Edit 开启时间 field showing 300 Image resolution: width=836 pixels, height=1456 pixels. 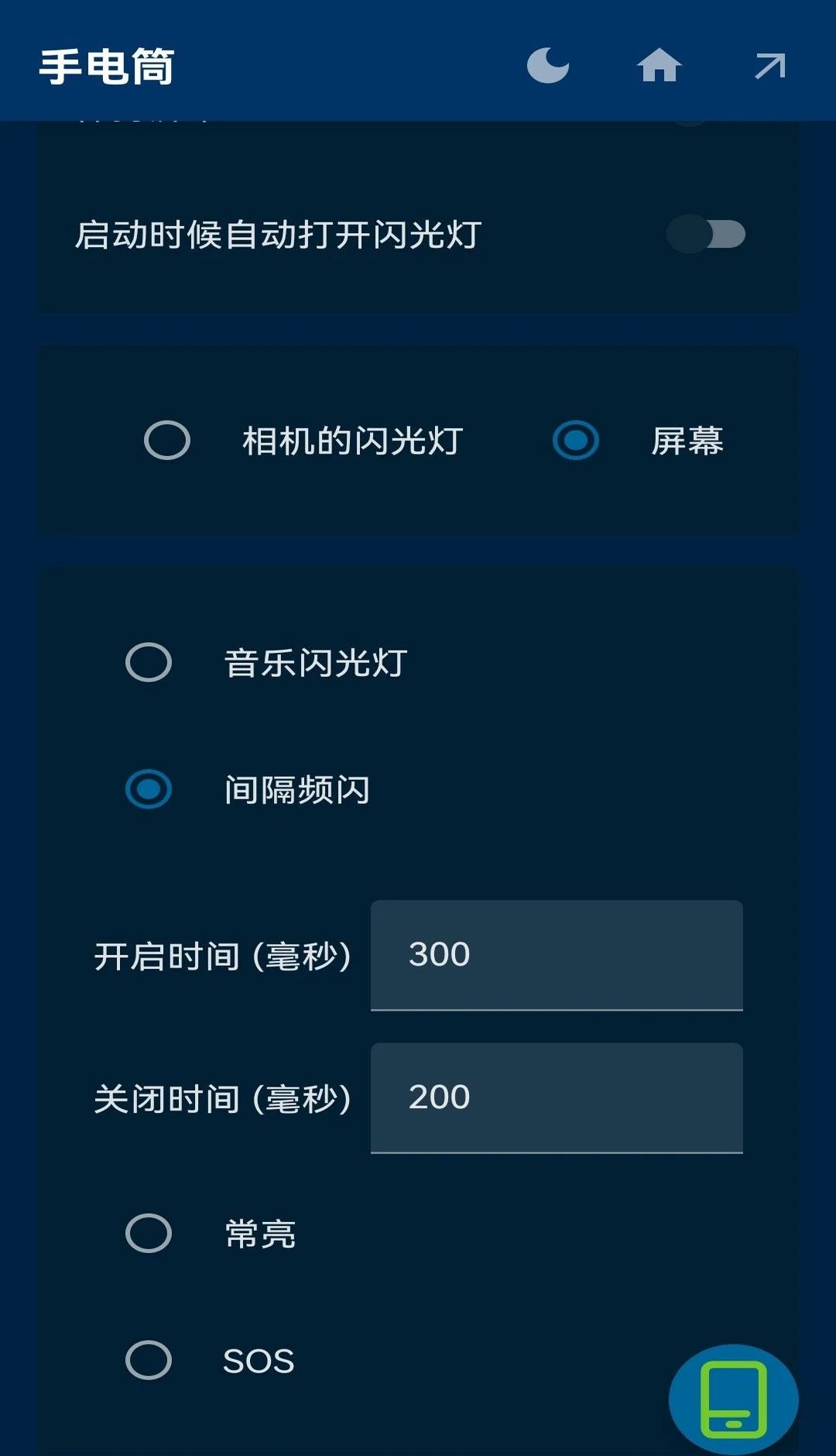tap(557, 954)
